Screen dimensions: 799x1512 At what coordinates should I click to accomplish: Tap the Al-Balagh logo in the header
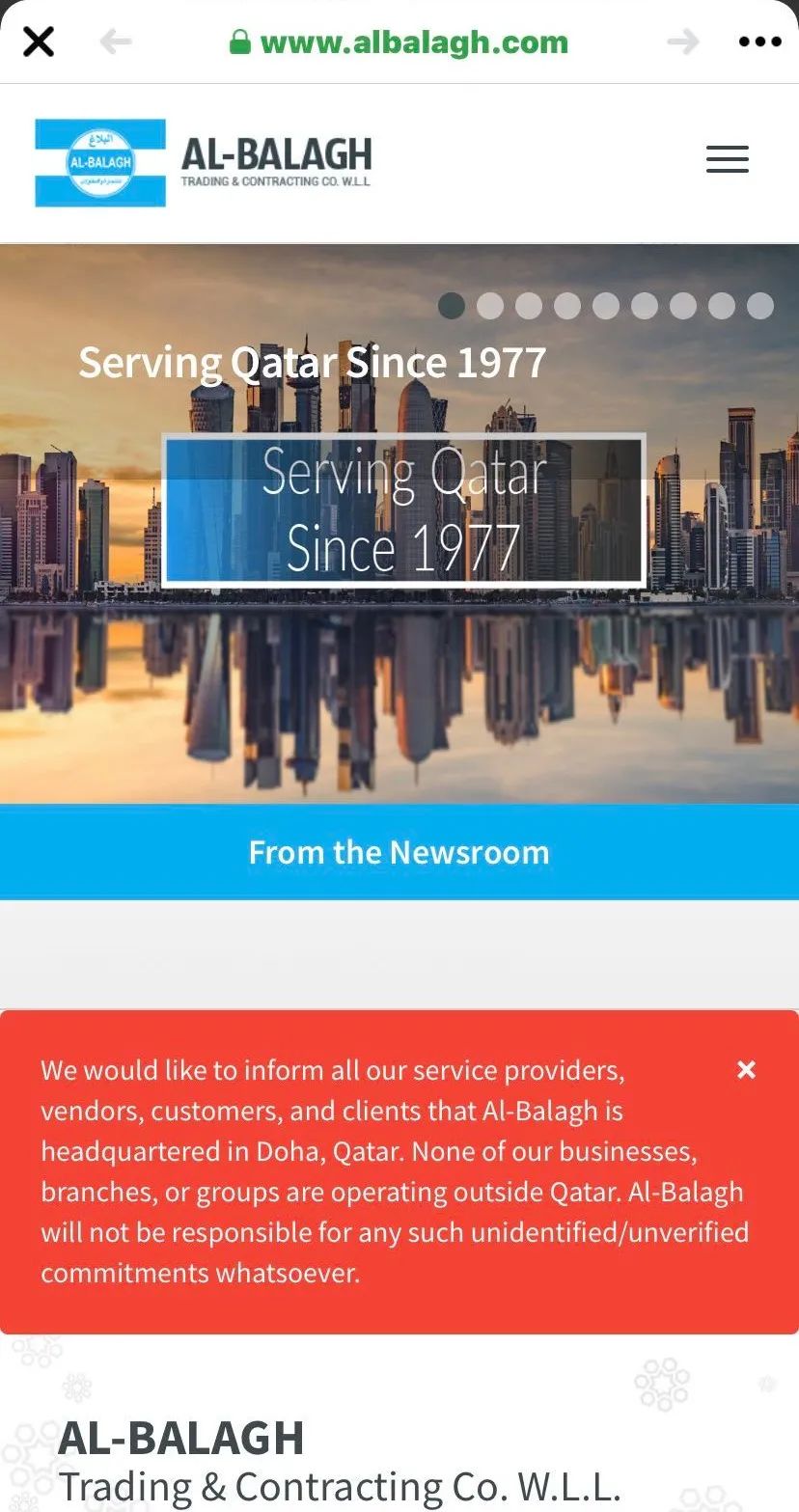tap(204, 162)
